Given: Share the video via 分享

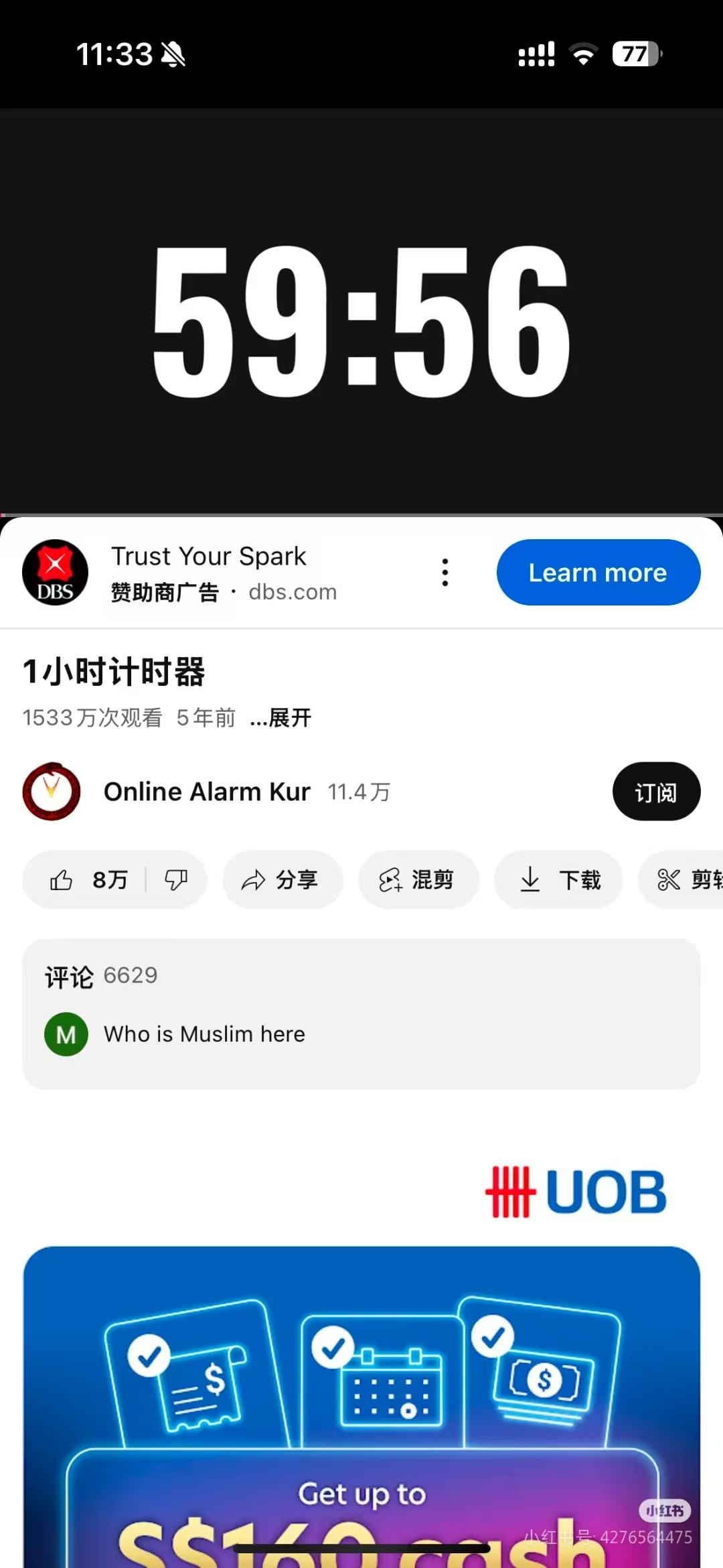Looking at the screenshot, I should (x=282, y=880).
